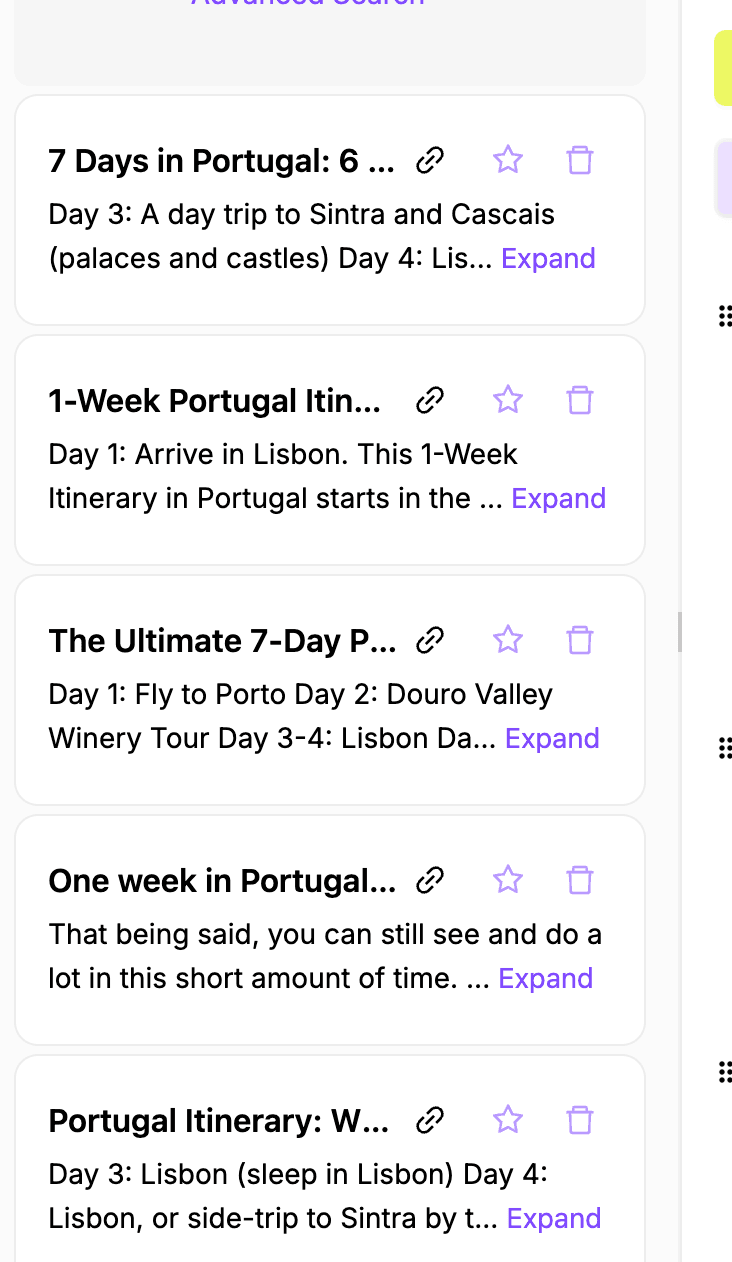The width and height of the screenshot is (732, 1262).
Task: Remove the 1-Week Portugal Itinerary card
Action: [580, 400]
